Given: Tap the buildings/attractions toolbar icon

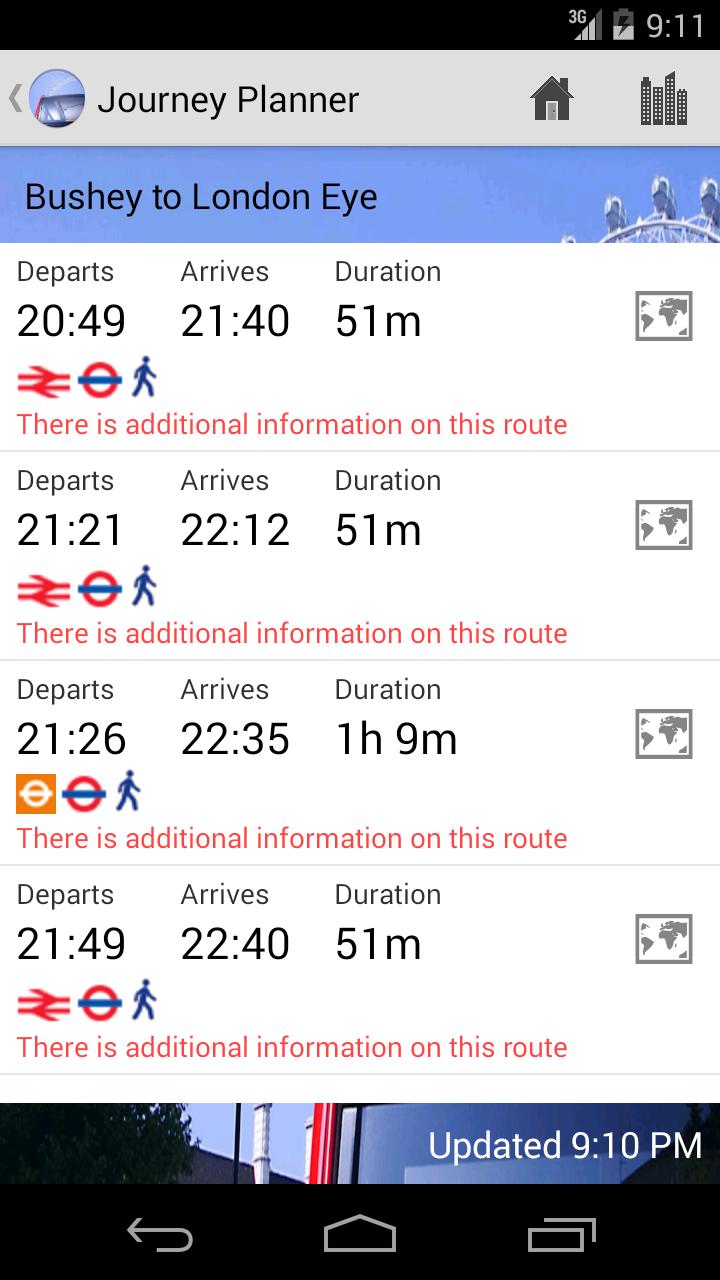Looking at the screenshot, I should [x=663, y=99].
